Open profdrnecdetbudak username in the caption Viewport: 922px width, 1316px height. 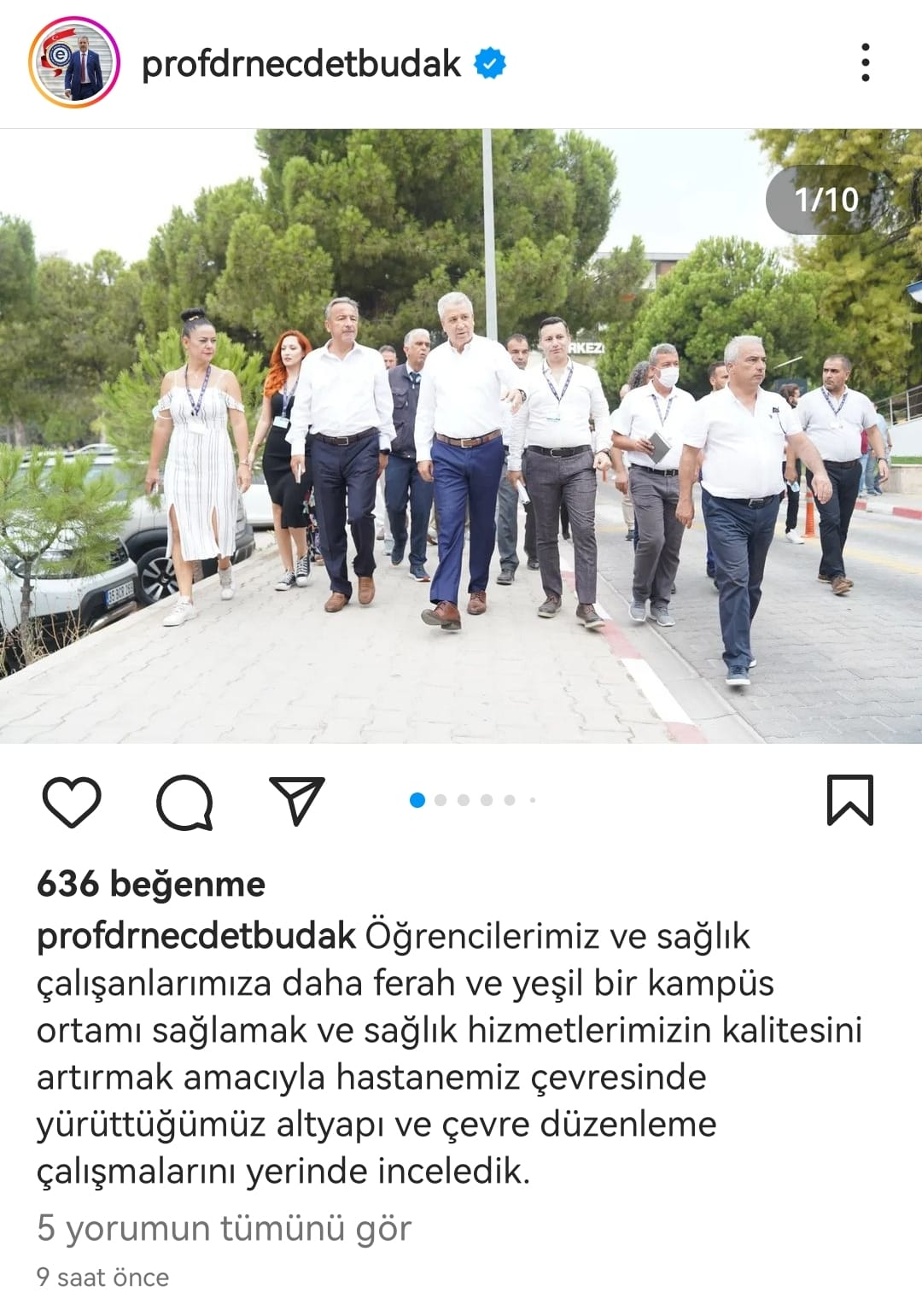tap(196, 936)
